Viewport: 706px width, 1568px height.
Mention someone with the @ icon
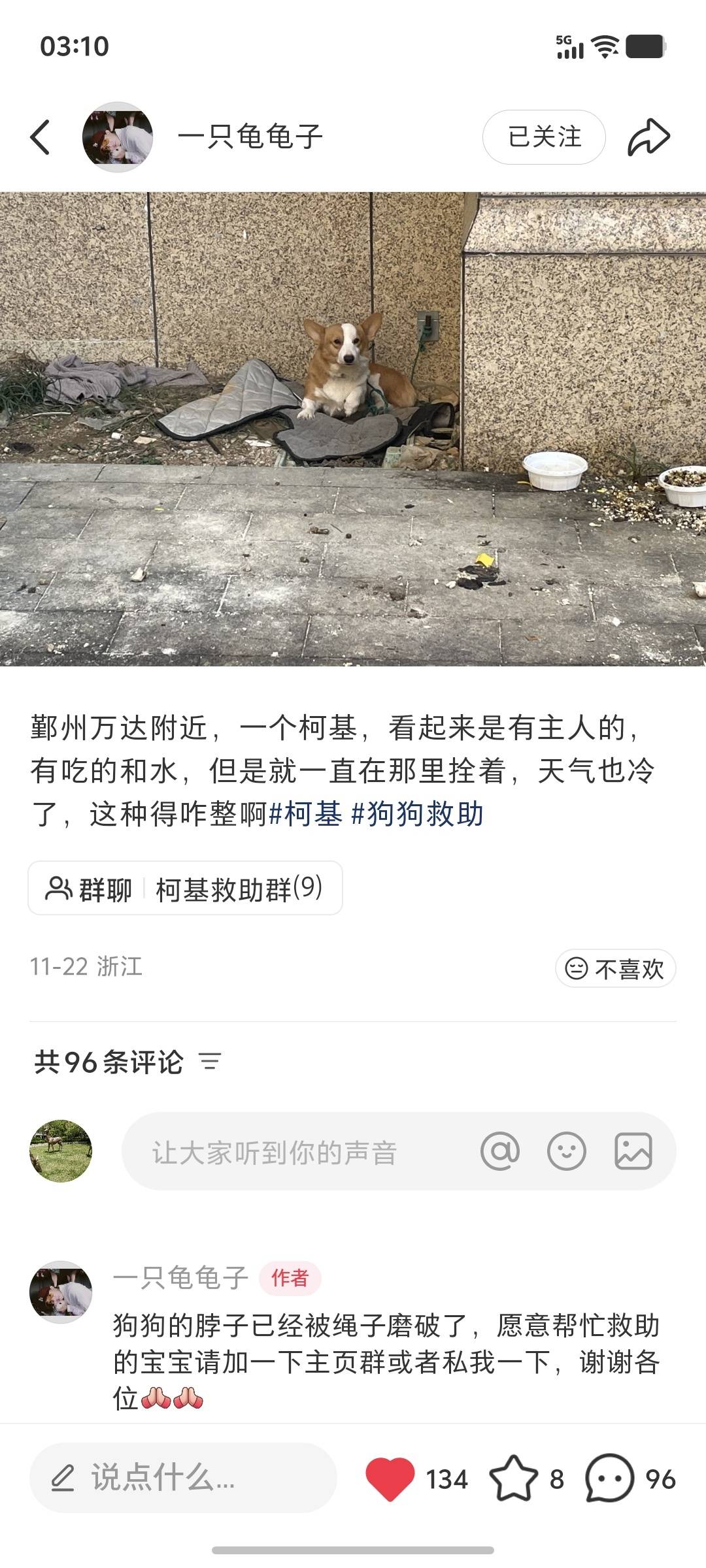(500, 1151)
